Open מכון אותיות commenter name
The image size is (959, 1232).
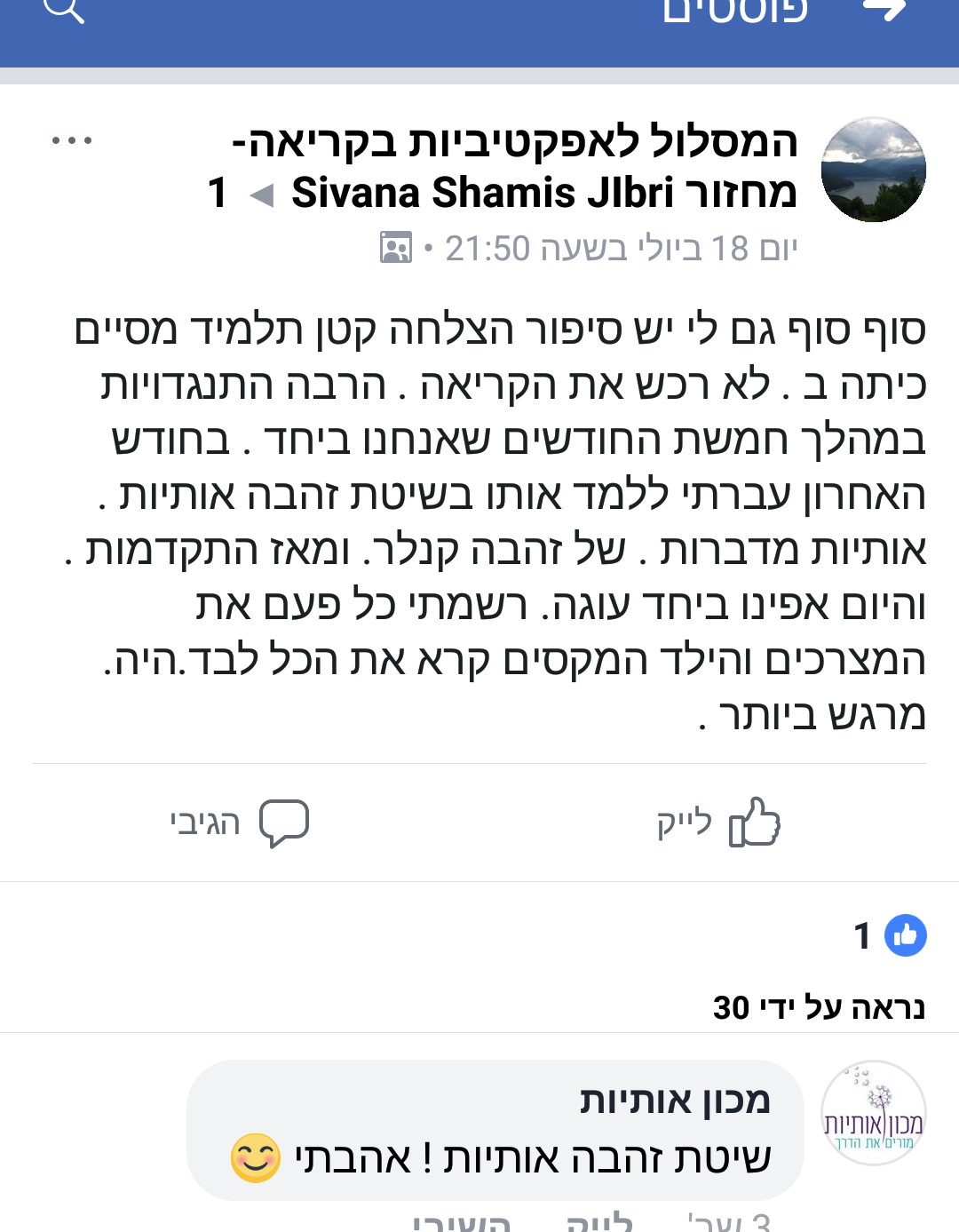675,1101
